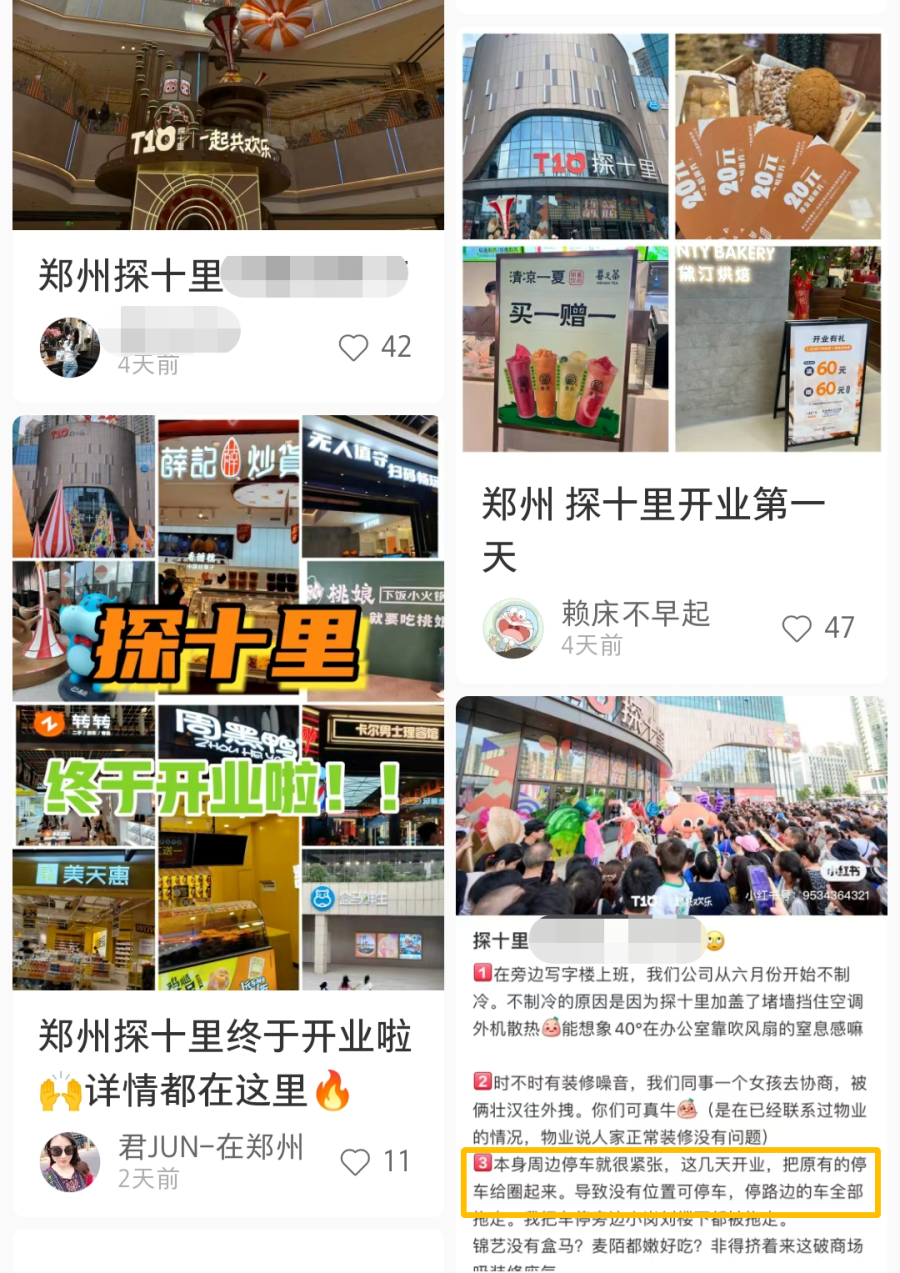The height and width of the screenshot is (1273, 900).
Task: Like the post with 42 likes
Action: pos(354,347)
